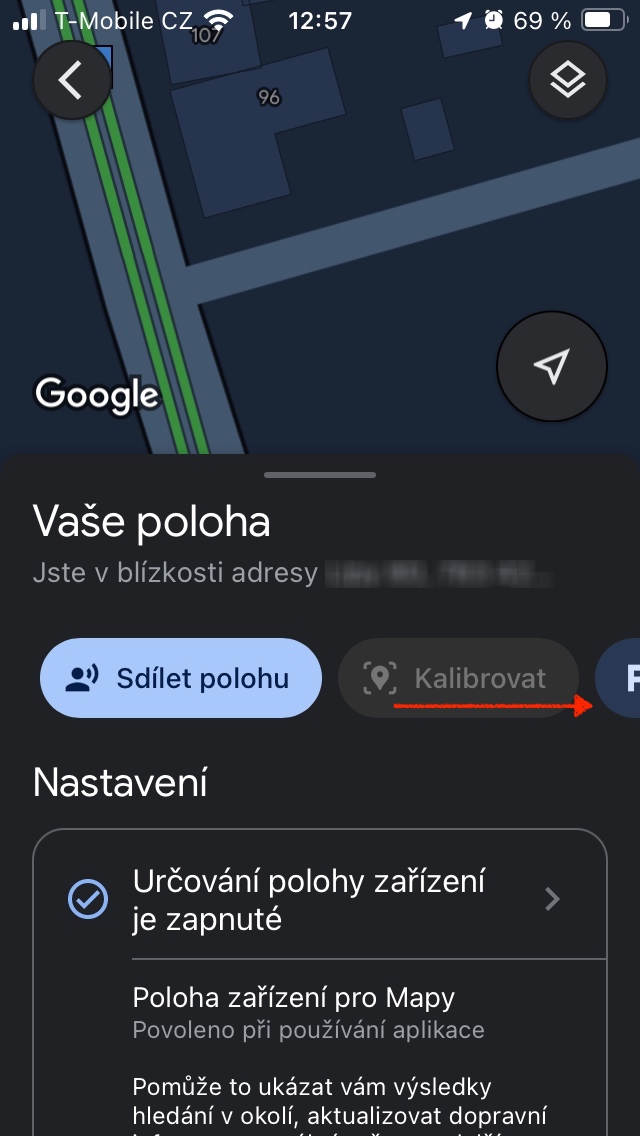This screenshot has width=640, height=1136.
Task: Open Určování polohy zařízení je zapnuté row
Action: (320, 900)
